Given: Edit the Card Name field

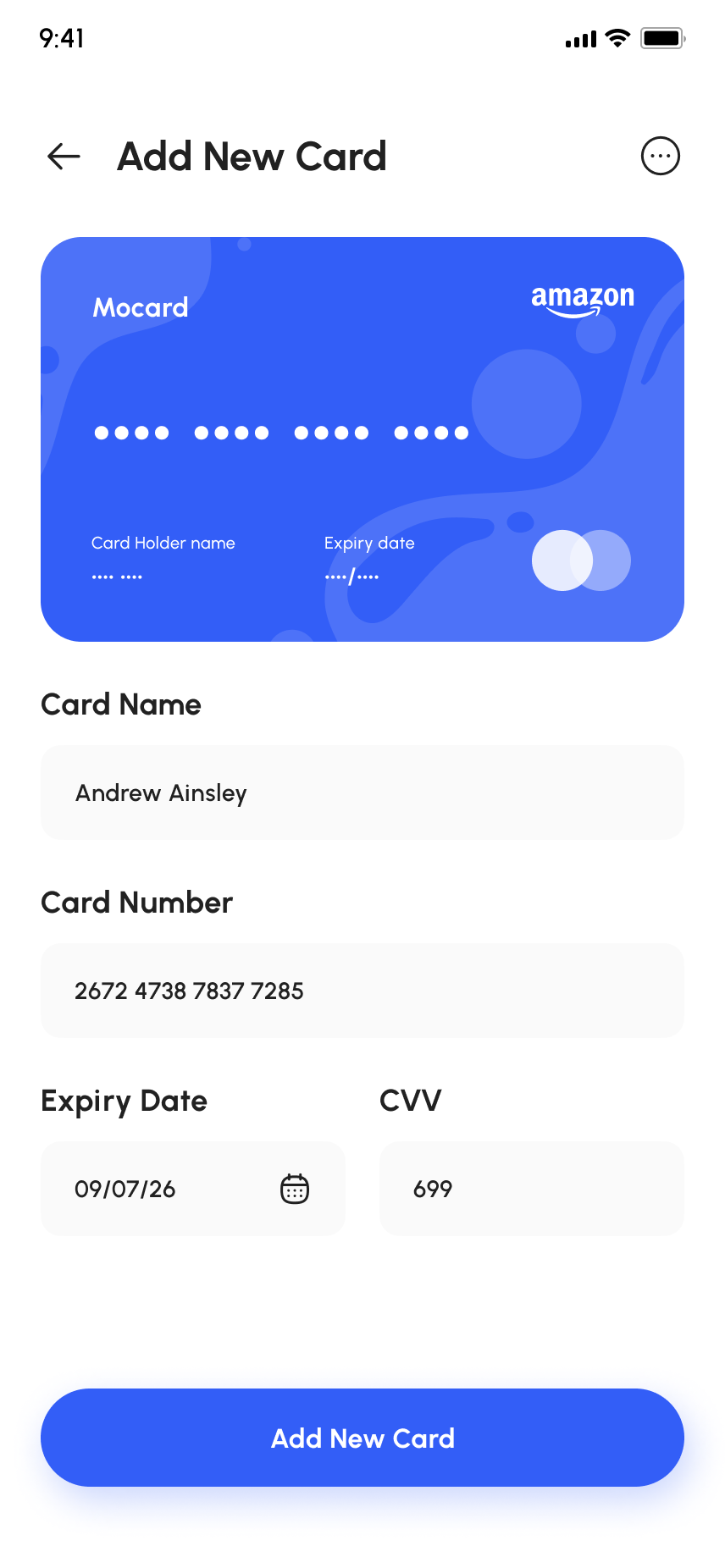Looking at the screenshot, I should (x=362, y=792).
